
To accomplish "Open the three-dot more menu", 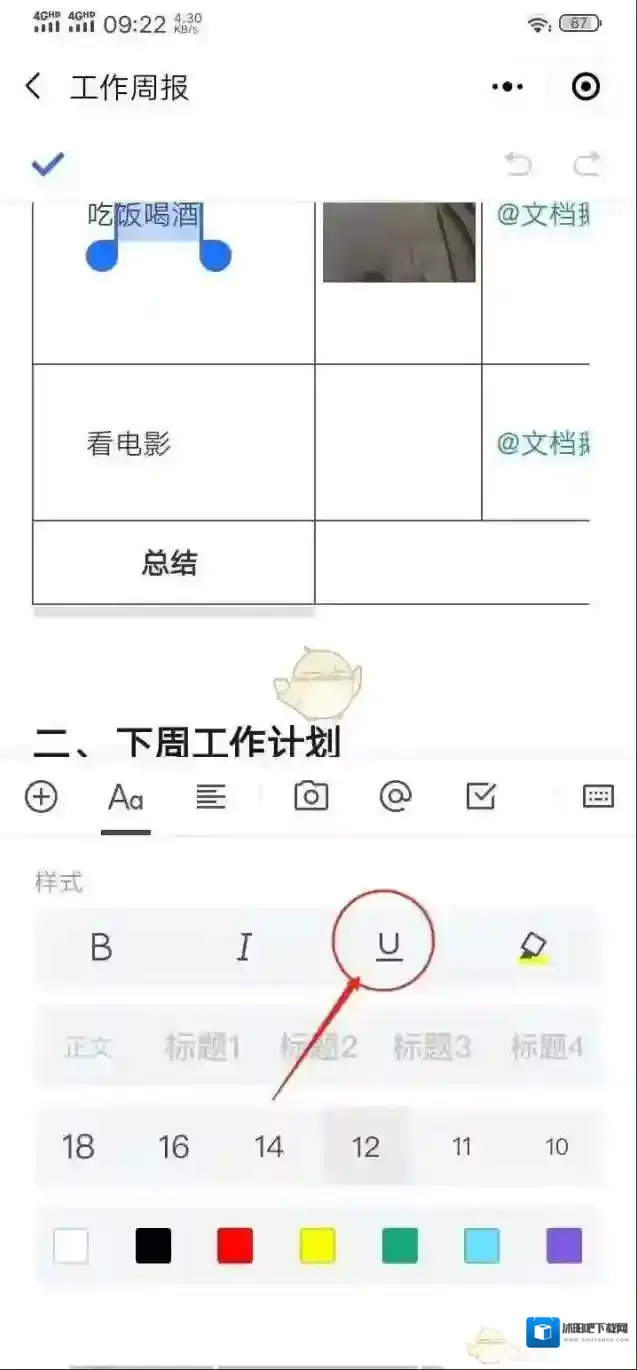I will (508, 87).
